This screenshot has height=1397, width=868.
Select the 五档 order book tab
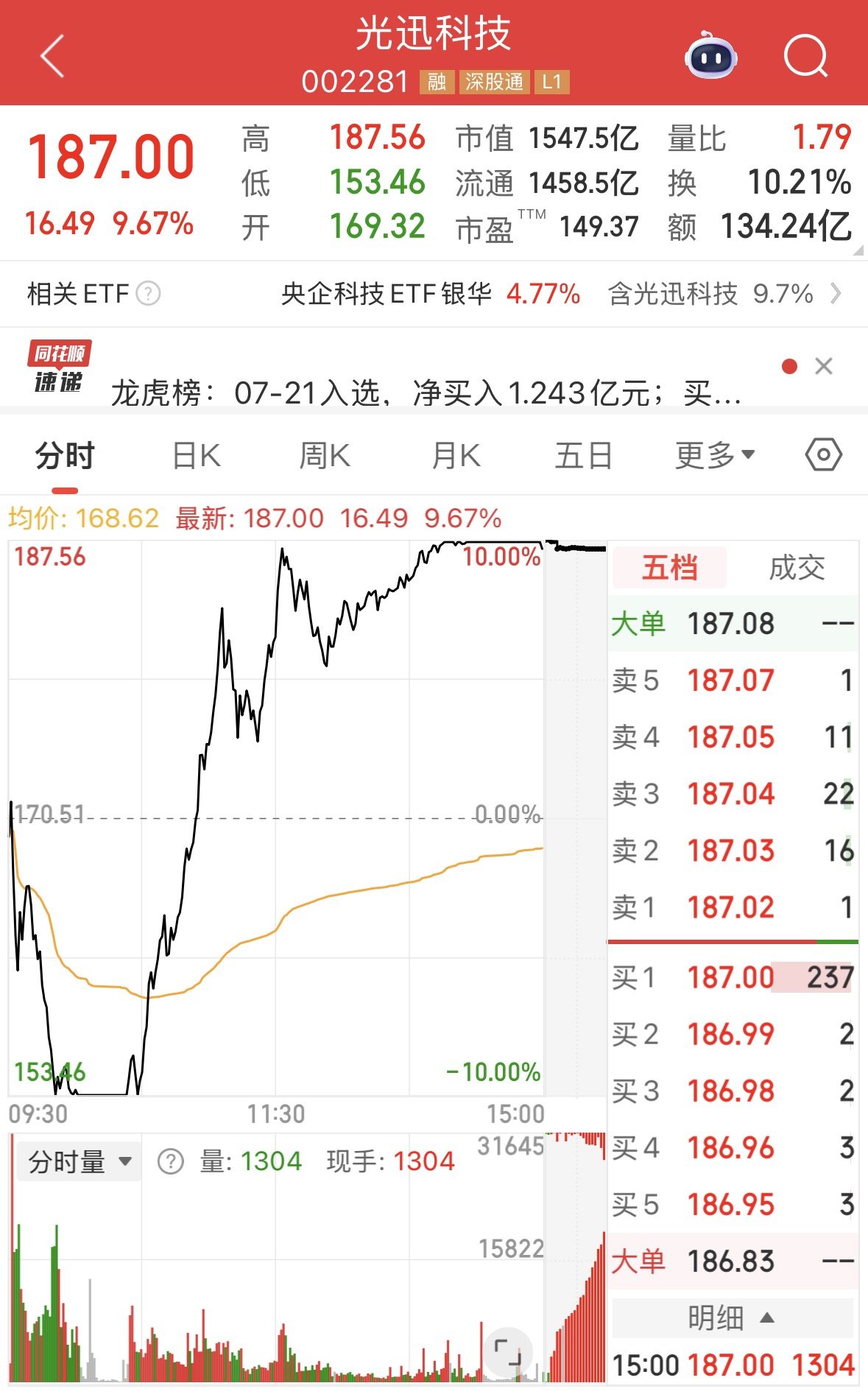click(x=669, y=568)
